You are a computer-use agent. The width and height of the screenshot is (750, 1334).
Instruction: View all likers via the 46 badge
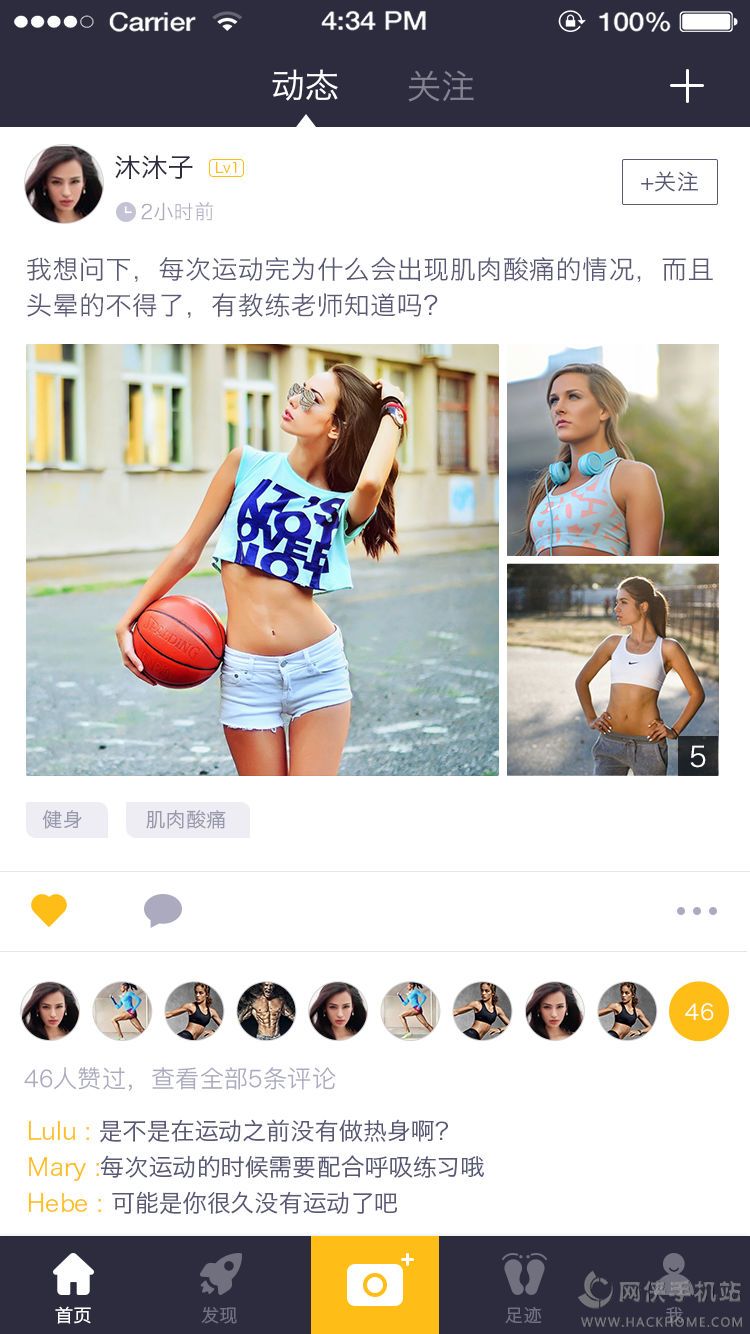pyautogui.click(x=698, y=1012)
